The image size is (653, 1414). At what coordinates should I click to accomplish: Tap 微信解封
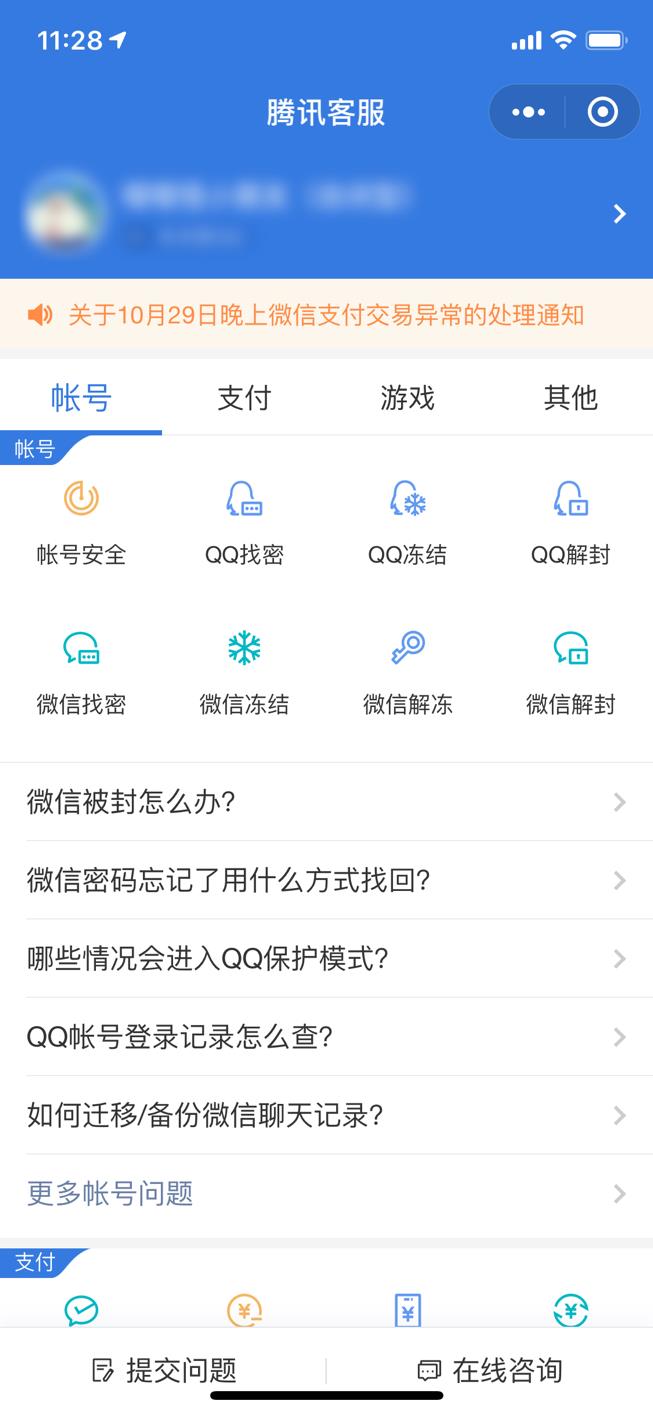pyautogui.click(x=570, y=672)
